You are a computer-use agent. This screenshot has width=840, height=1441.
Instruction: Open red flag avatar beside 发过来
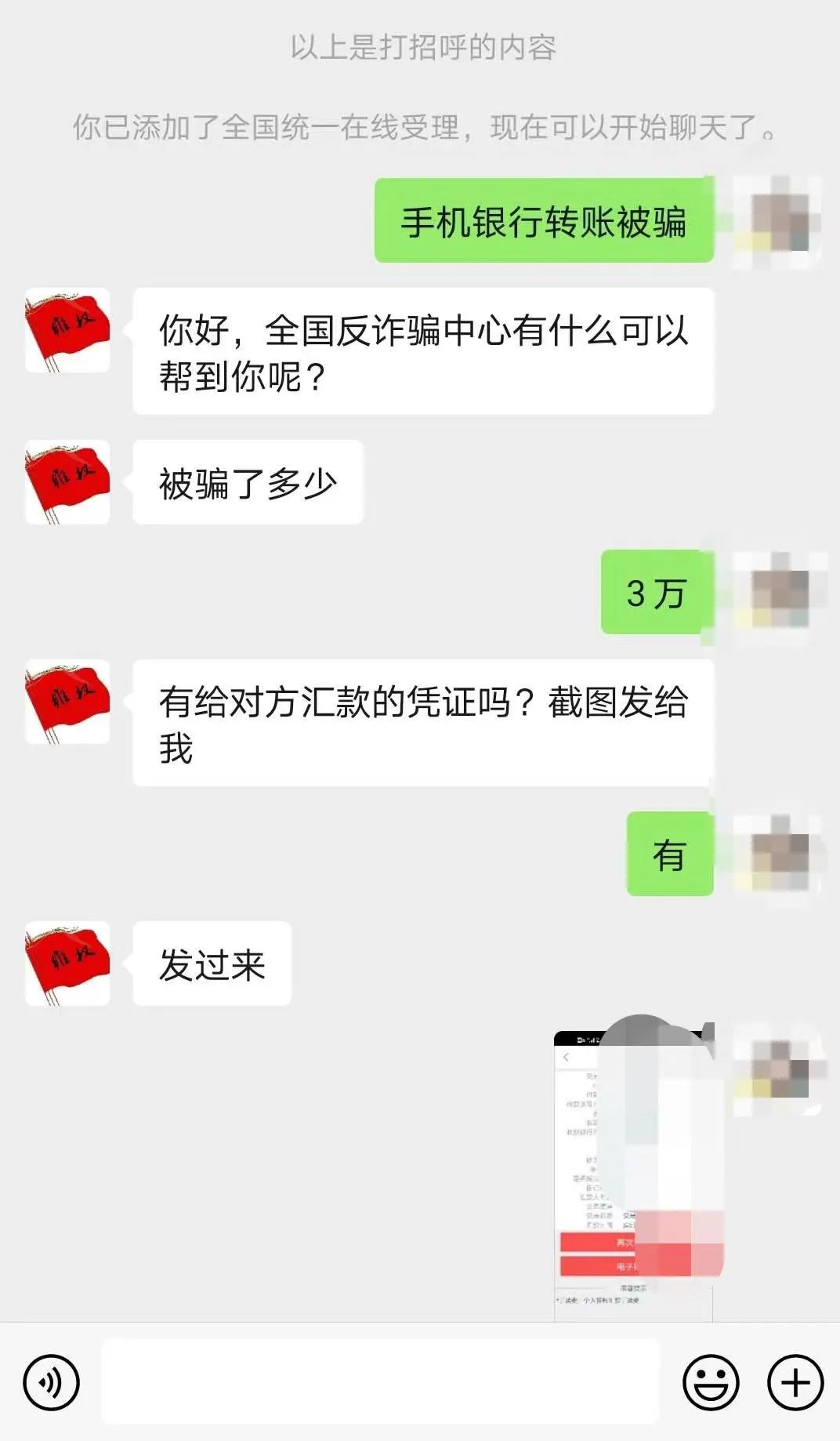[67, 964]
